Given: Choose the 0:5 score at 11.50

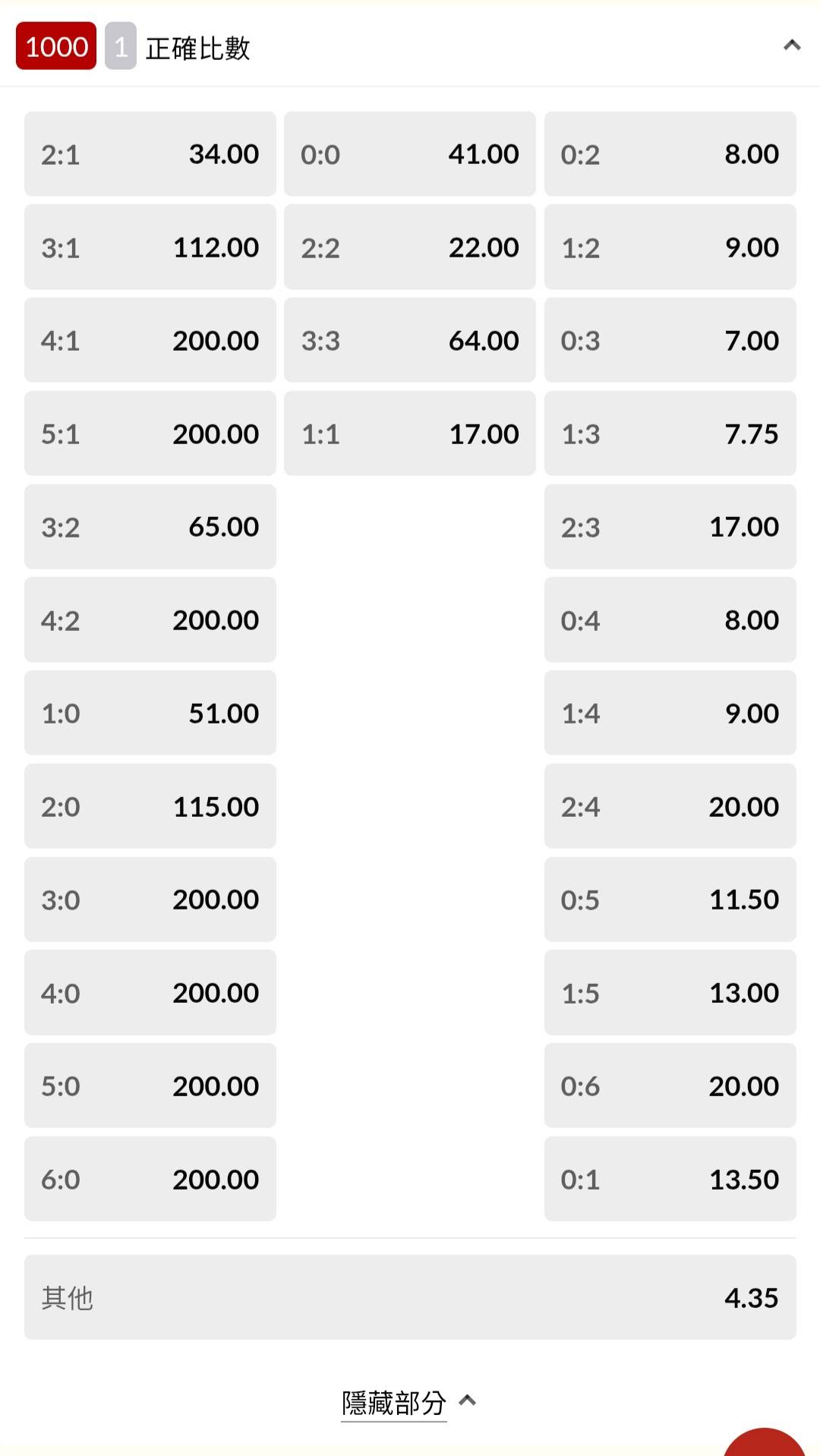Looking at the screenshot, I should click(x=670, y=900).
